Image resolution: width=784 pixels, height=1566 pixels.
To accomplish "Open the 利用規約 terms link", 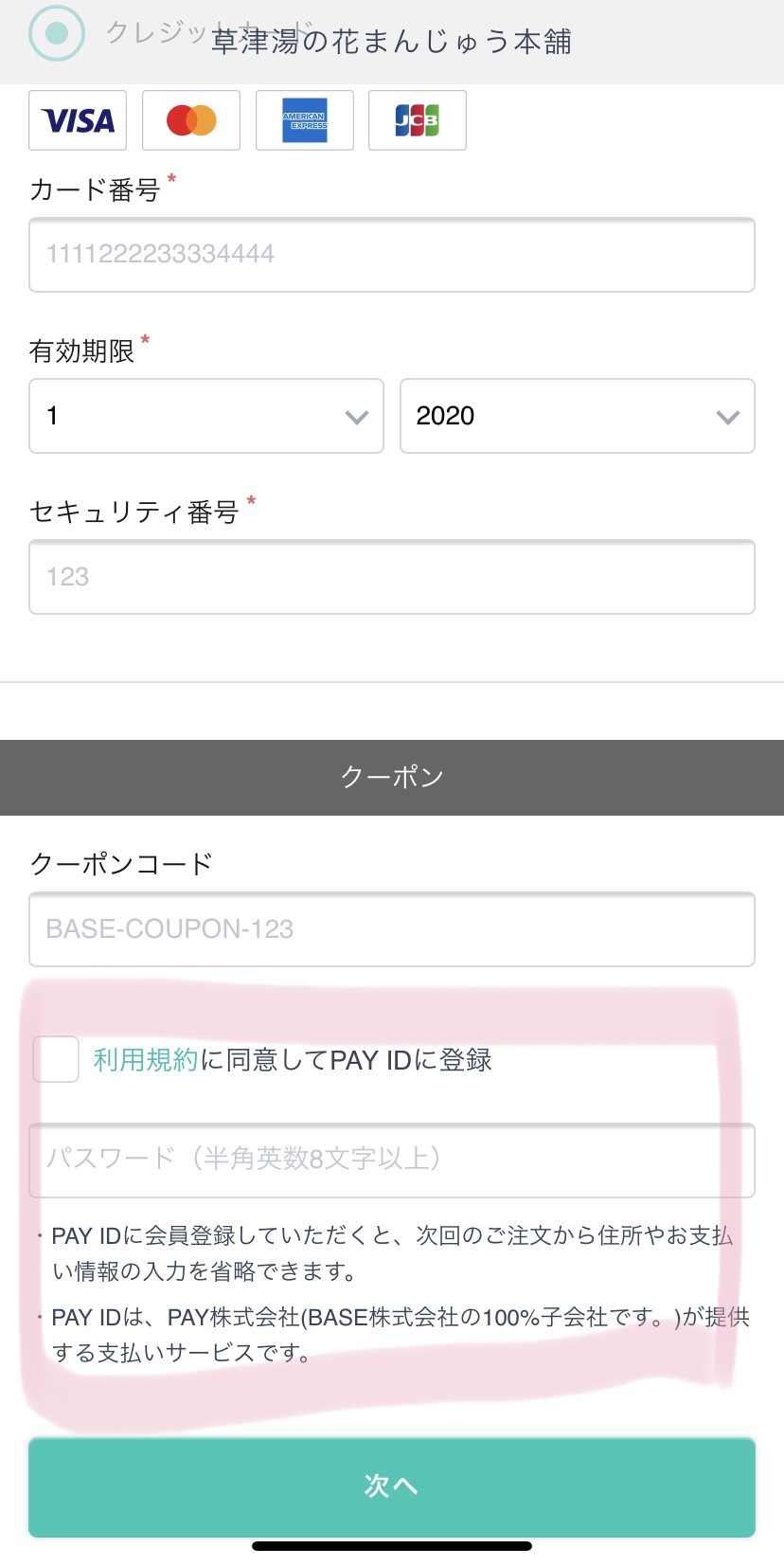I will (x=145, y=1059).
